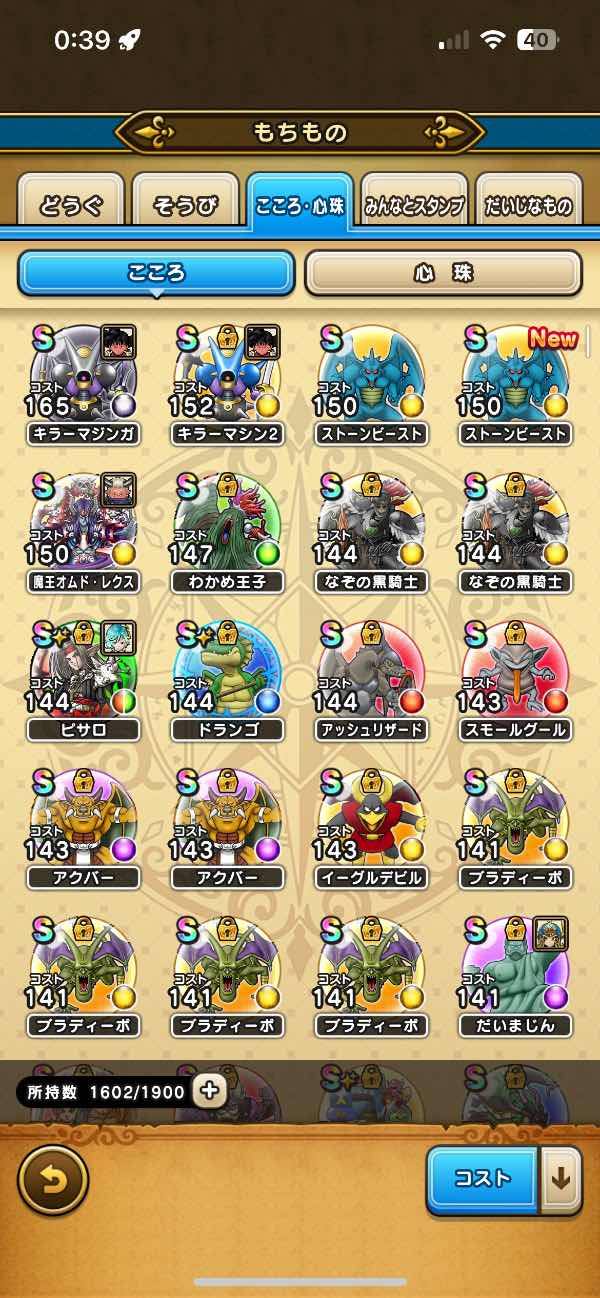Go back with the return arrow
The height and width of the screenshot is (1298, 600).
click(x=53, y=1180)
